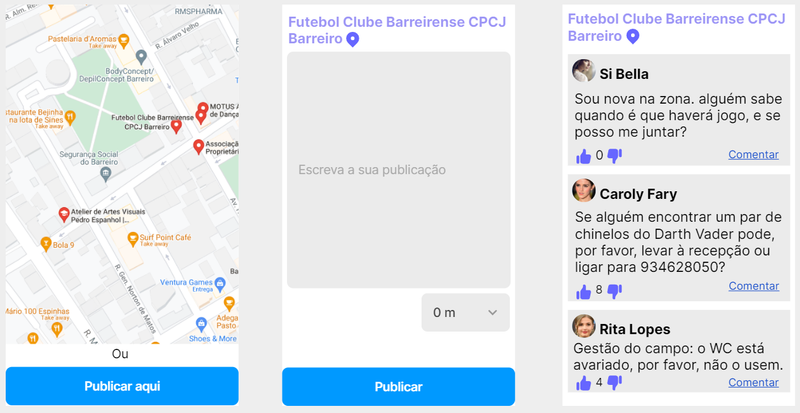The width and height of the screenshot is (800, 413).
Task: Tap Comentar under Rita Lopes's post
Action: [753, 382]
